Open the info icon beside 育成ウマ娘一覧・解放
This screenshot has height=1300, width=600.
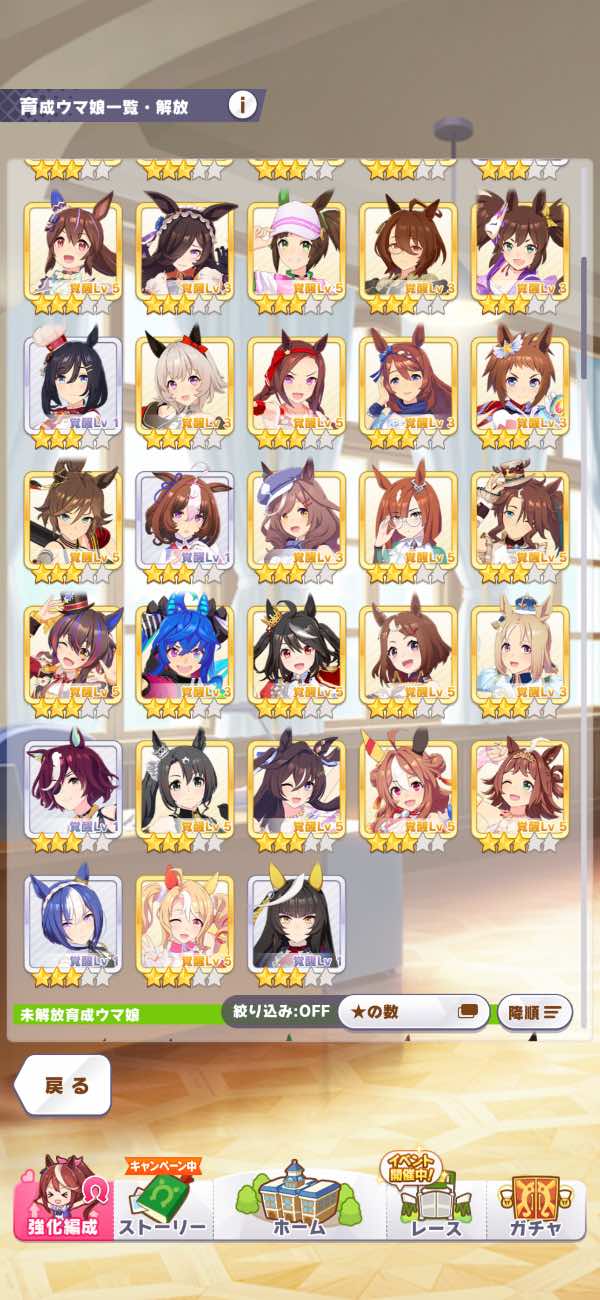pos(242,104)
